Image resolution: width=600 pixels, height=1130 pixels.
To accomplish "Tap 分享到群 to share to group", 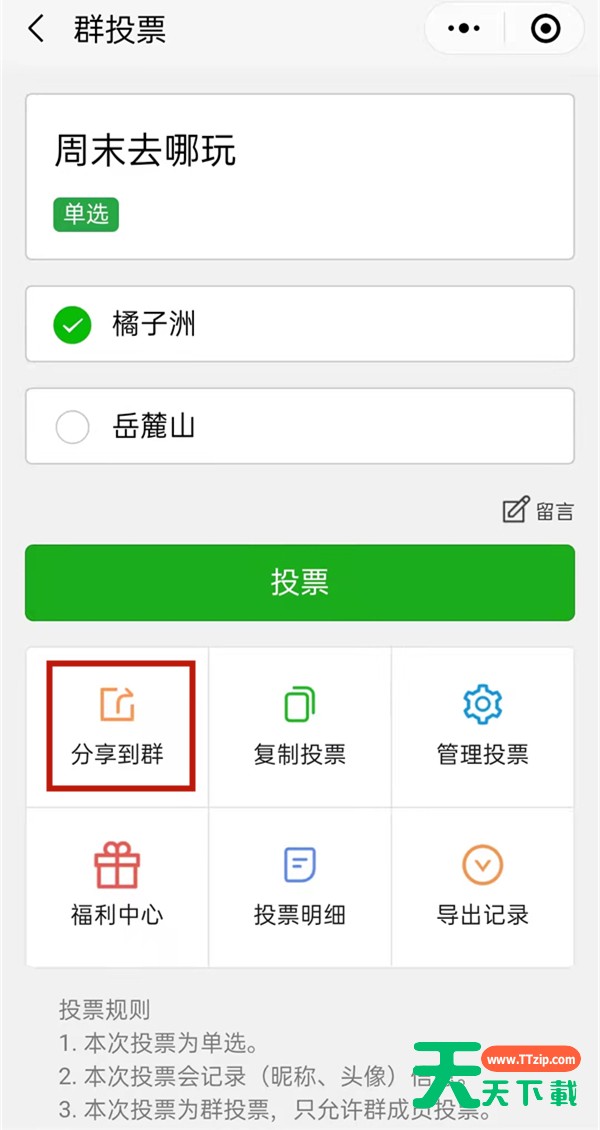I will click(117, 726).
